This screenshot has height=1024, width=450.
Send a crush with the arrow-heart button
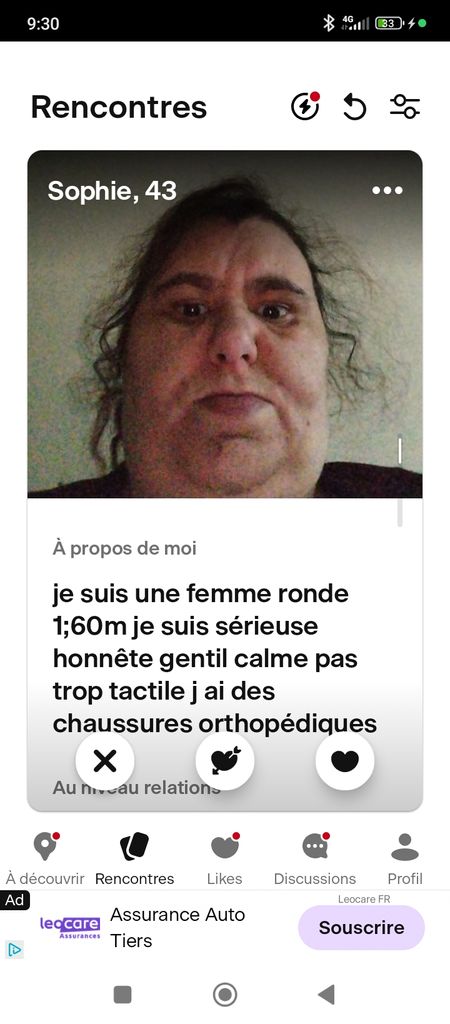(x=225, y=761)
